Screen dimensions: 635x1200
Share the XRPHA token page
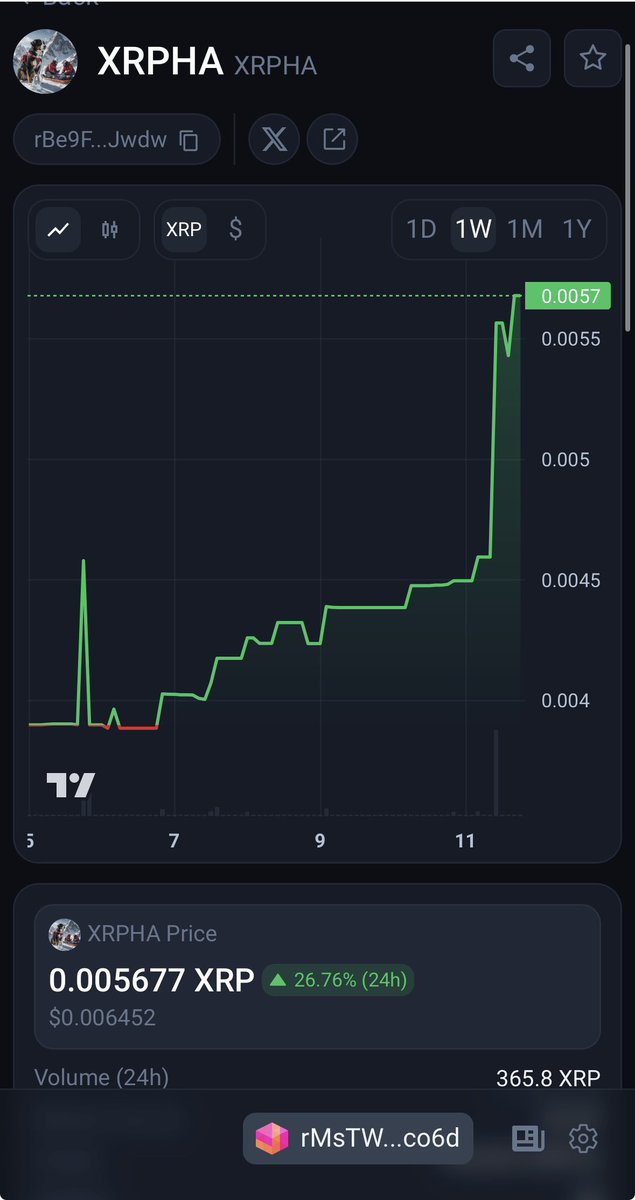point(522,58)
